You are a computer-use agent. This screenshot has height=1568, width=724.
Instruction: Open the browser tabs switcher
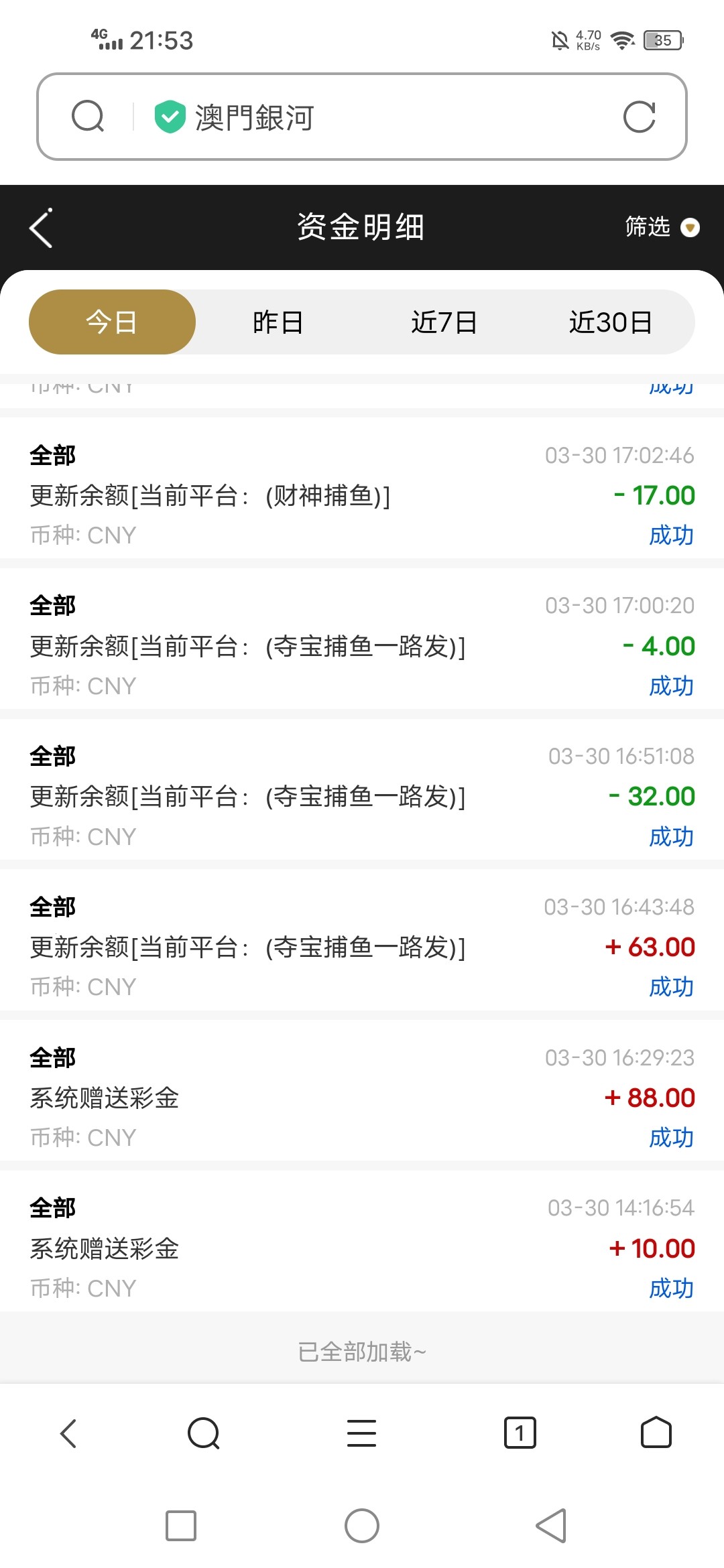(520, 1433)
